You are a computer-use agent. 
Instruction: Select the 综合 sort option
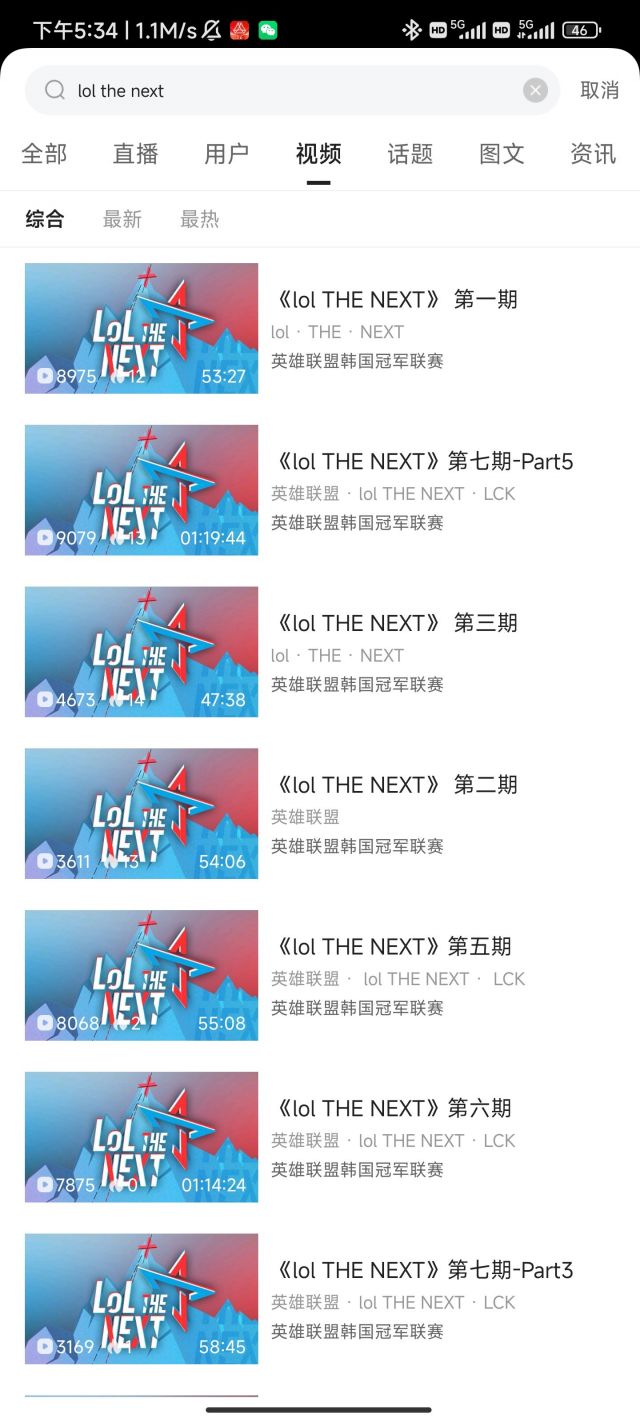coord(45,219)
